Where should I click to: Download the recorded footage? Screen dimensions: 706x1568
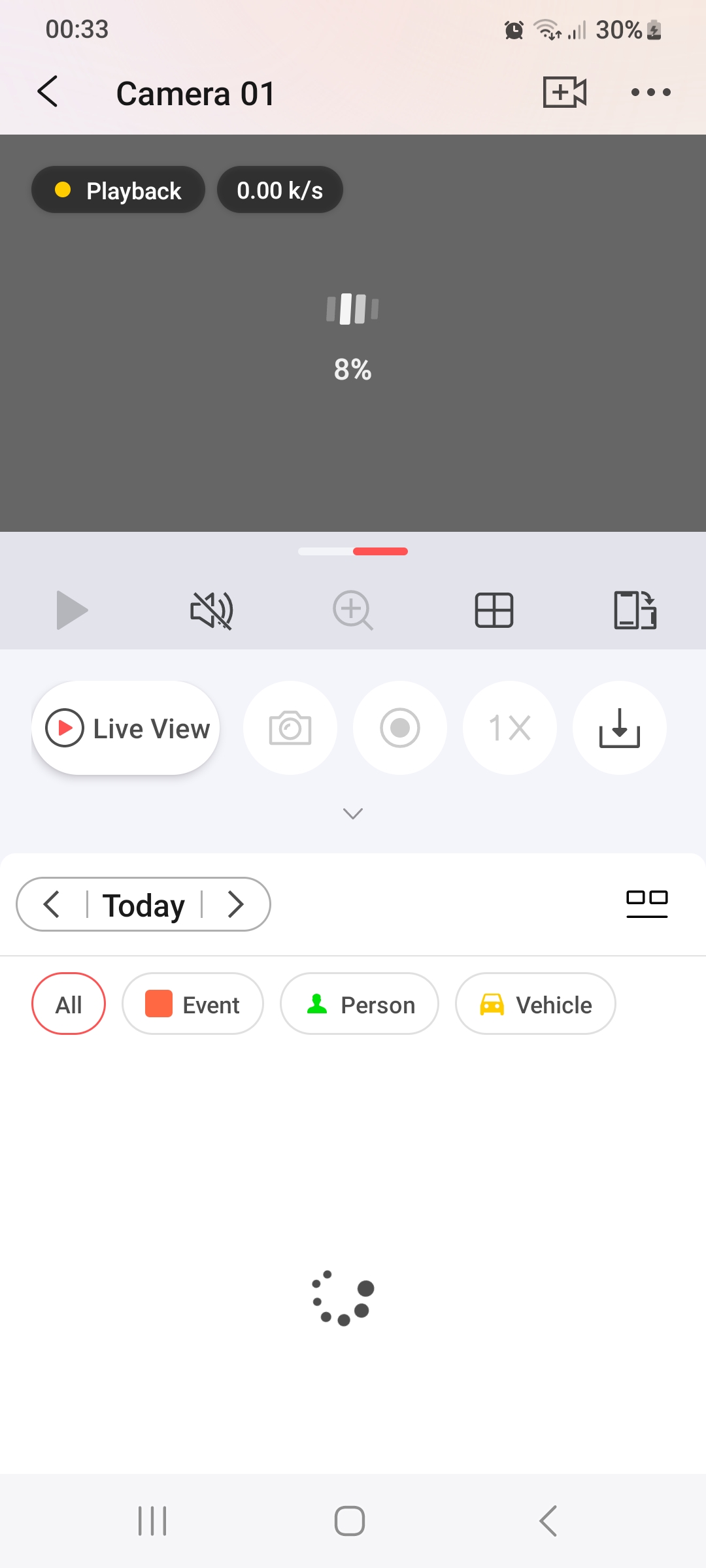[619, 728]
